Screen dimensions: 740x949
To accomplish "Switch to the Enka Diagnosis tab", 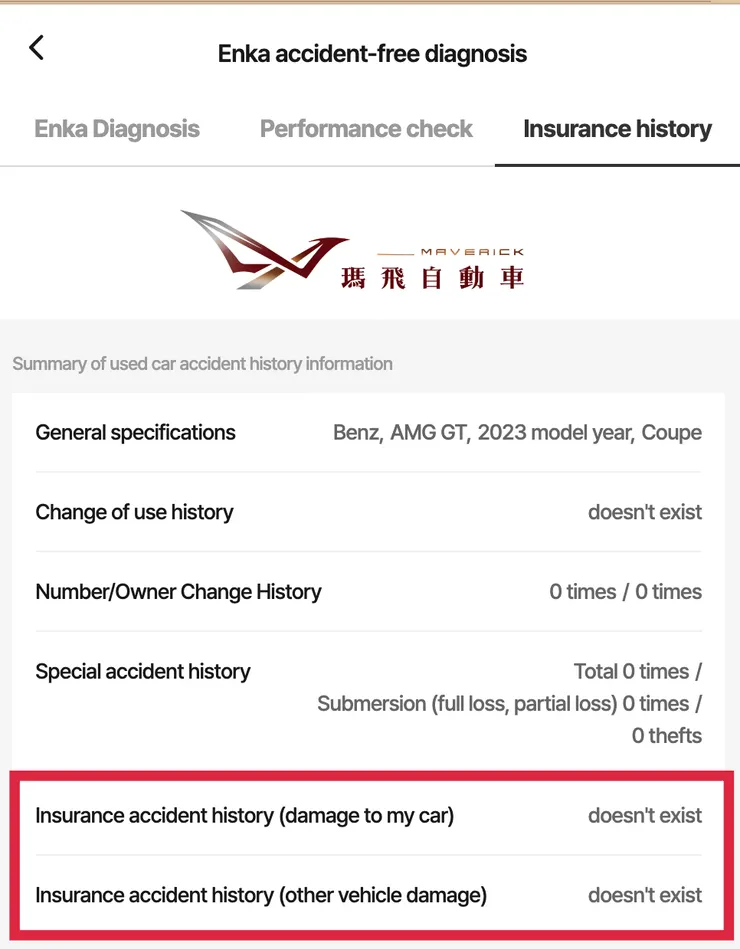I will pyautogui.click(x=117, y=129).
